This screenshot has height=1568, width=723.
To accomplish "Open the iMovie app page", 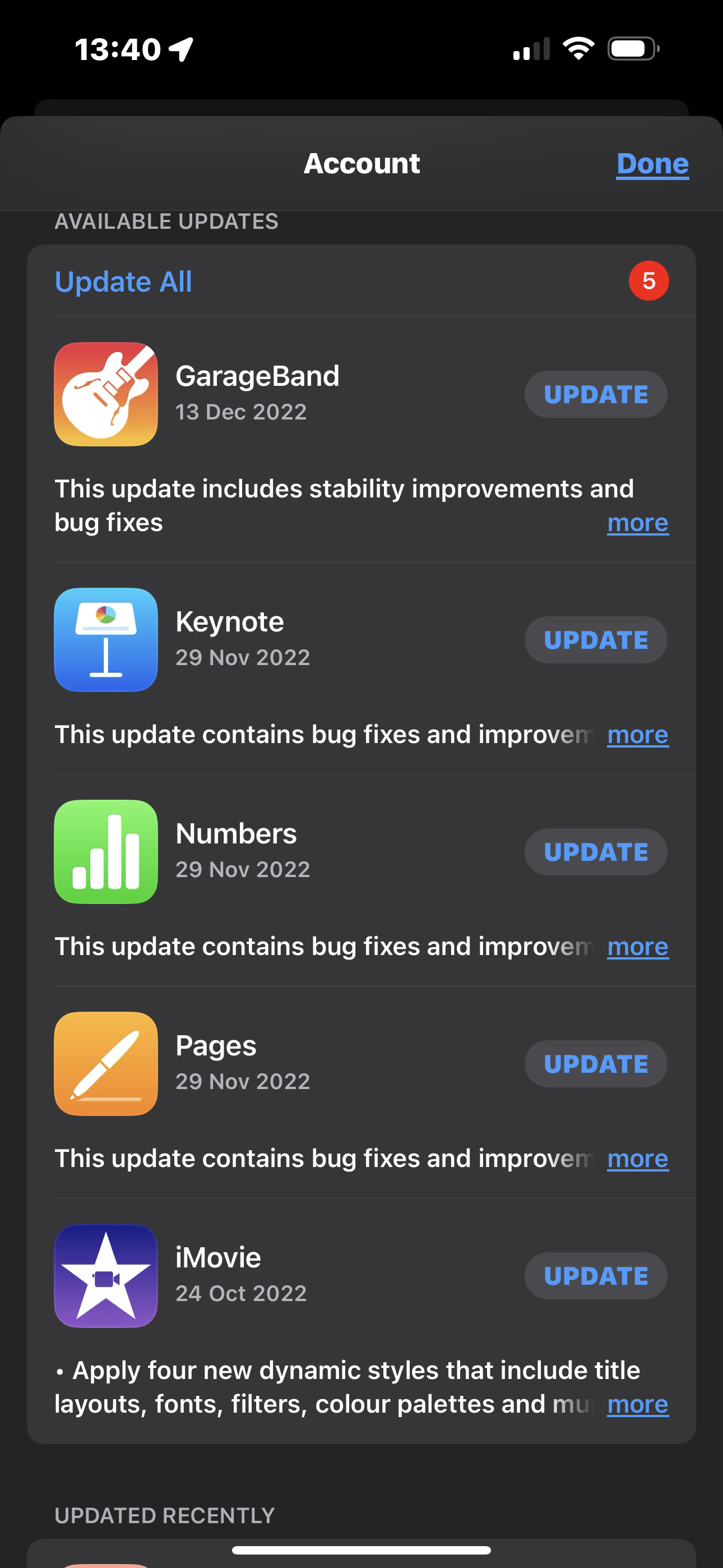I will click(106, 1275).
